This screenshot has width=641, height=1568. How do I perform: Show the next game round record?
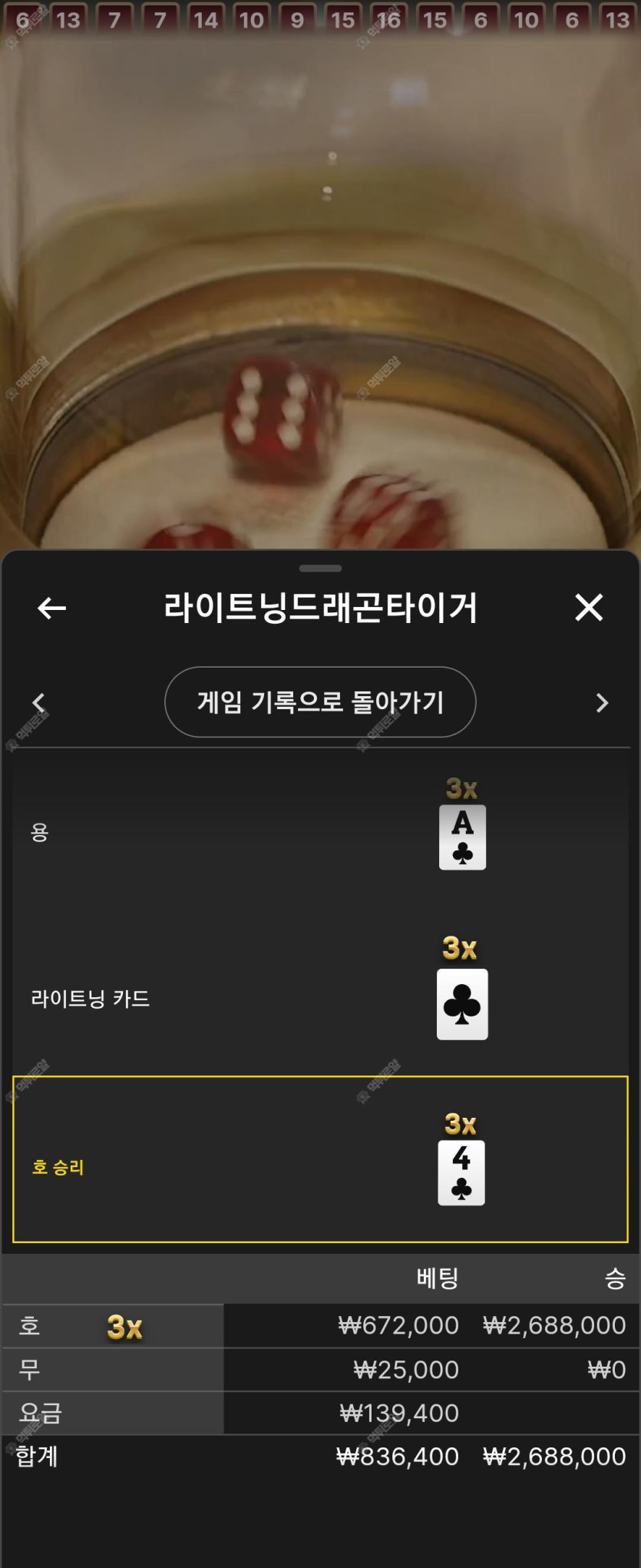click(x=602, y=702)
